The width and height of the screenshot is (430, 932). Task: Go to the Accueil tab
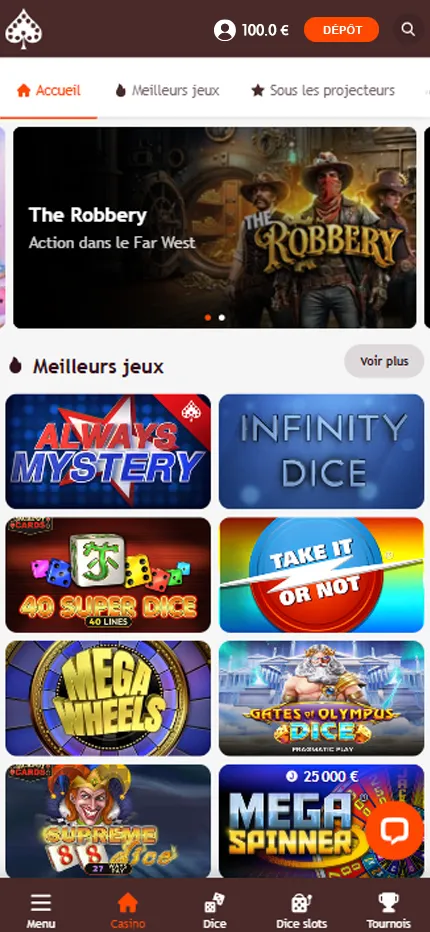coord(49,90)
